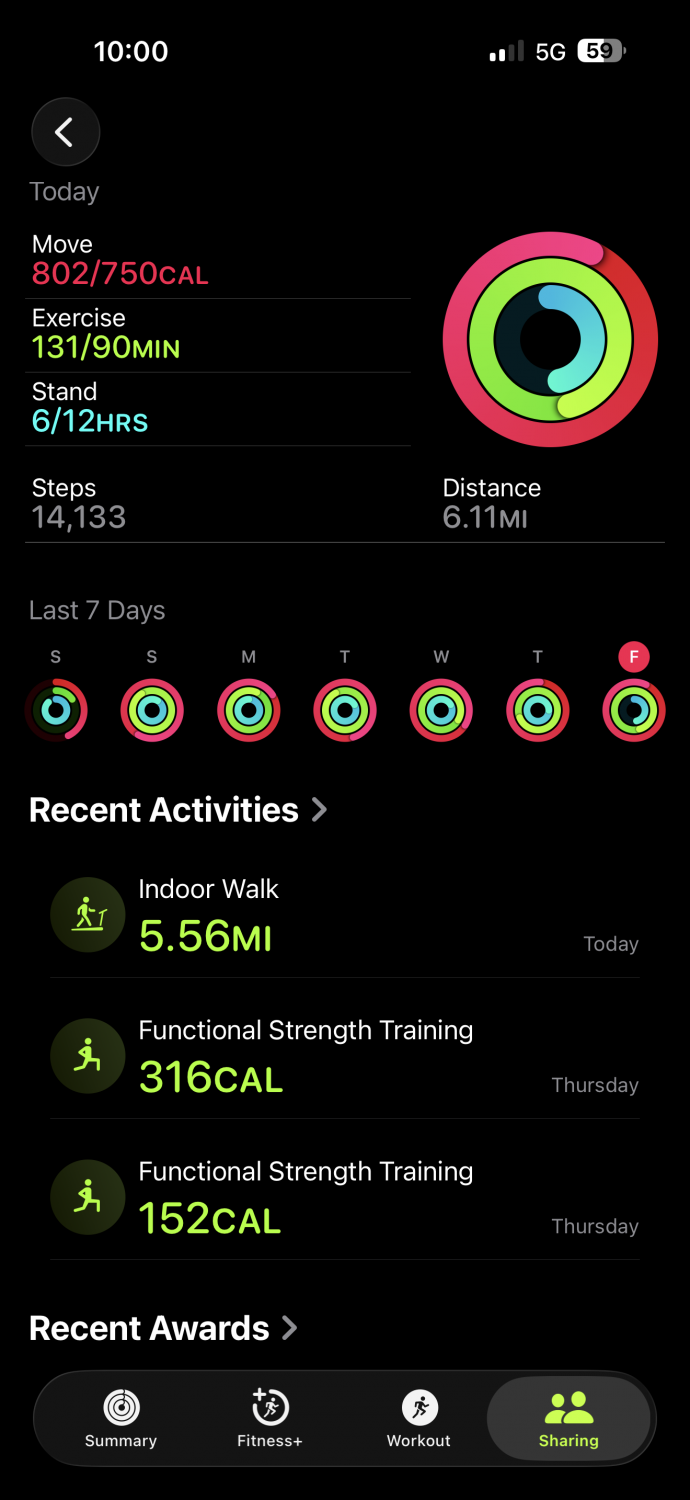
Task: Open the Recent Activities list
Action: [x=178, y=810]
